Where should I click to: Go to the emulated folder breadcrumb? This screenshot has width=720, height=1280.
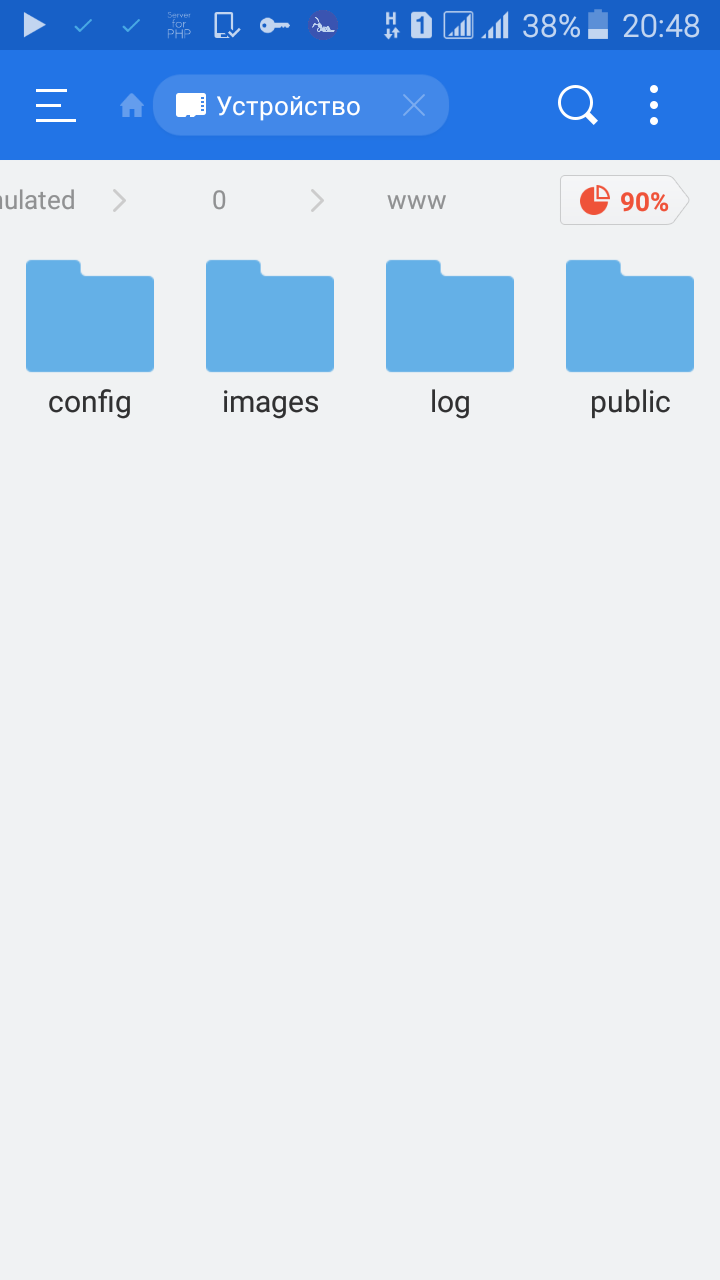[38, 201]
